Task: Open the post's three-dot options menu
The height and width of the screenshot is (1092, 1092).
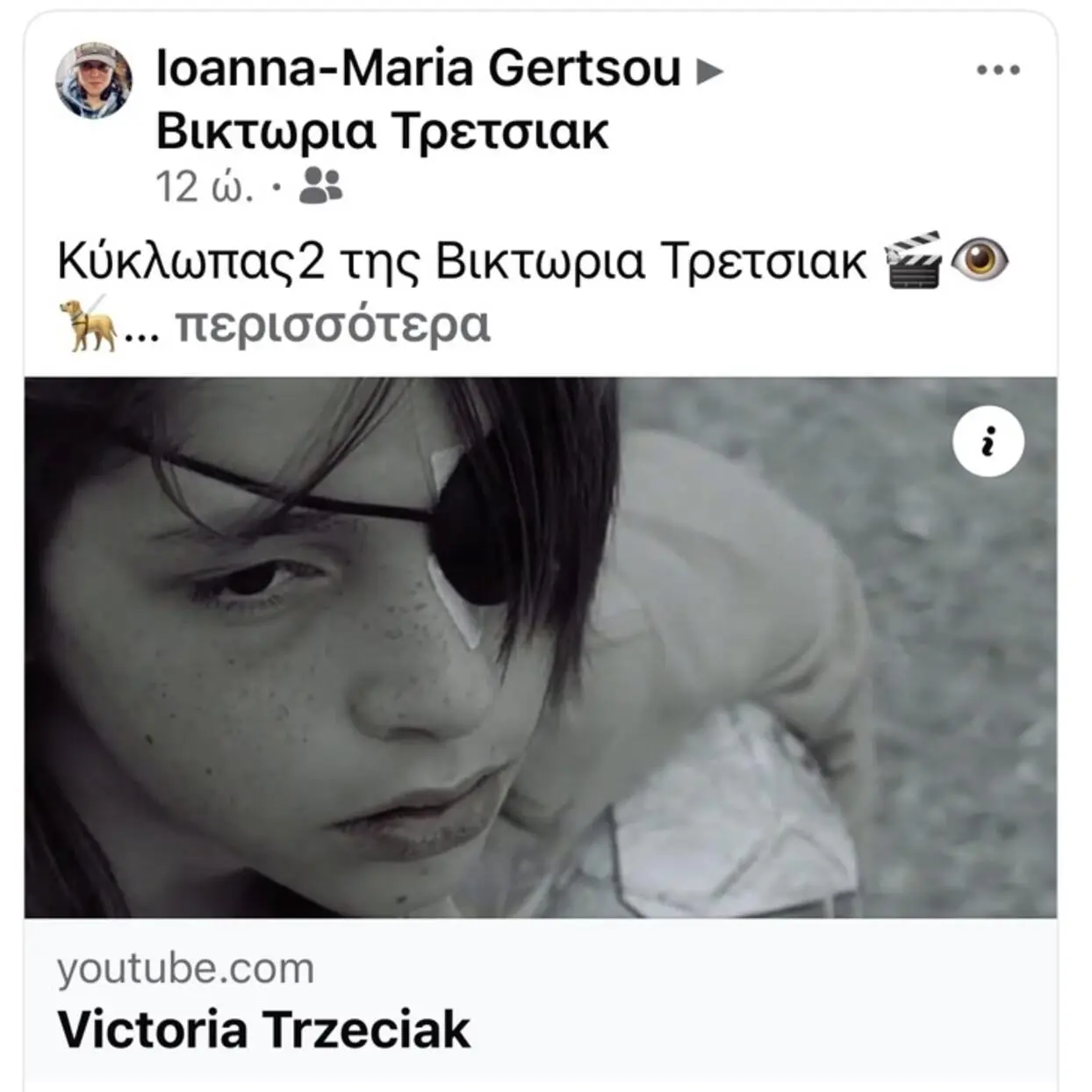Action: 998,70
